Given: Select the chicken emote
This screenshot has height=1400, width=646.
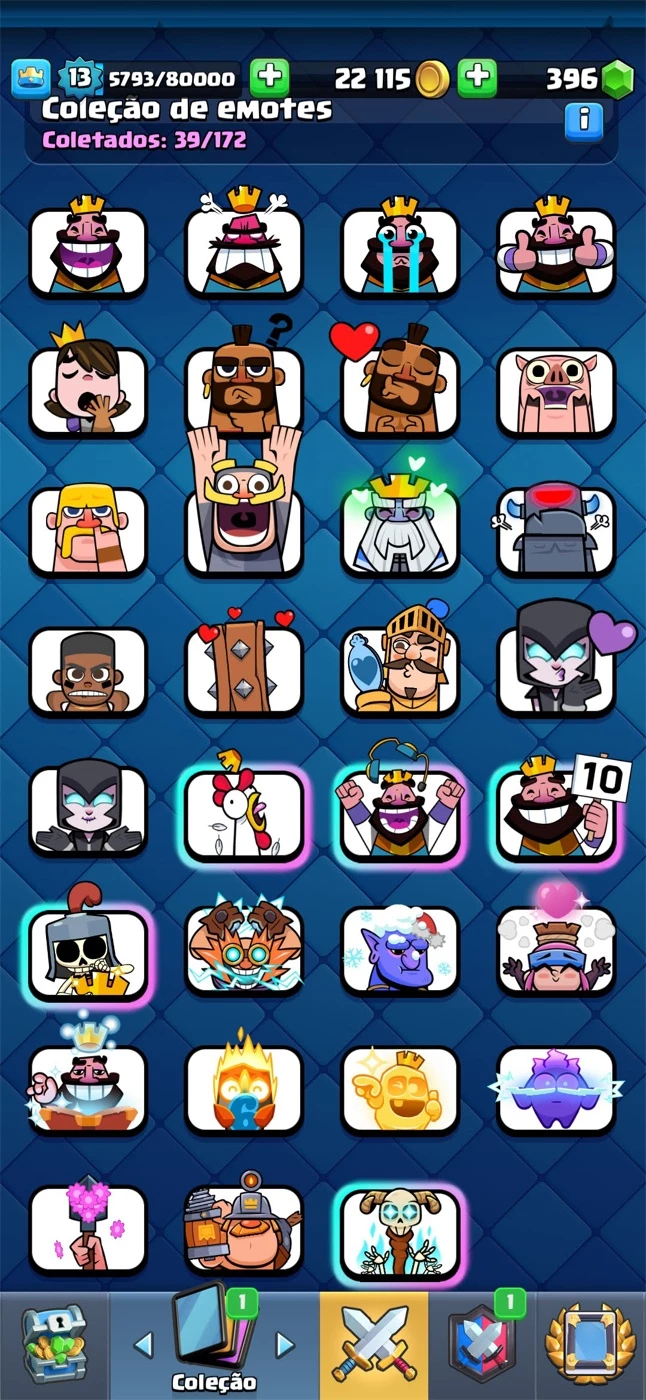Looking at the screenshot, I should [x=244, y=812].
